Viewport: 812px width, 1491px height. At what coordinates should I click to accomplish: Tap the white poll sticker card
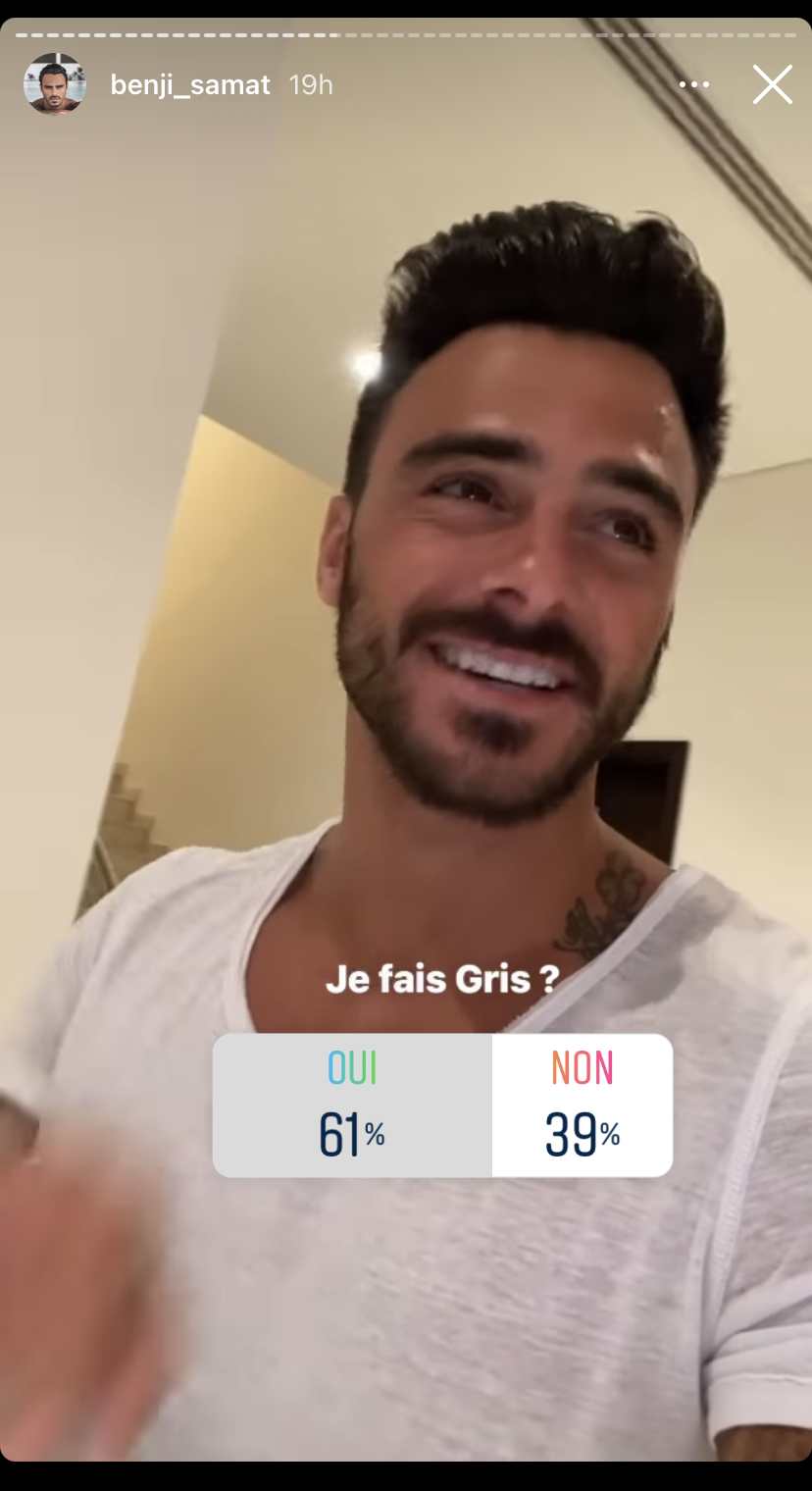click(x=441, y=1104)
